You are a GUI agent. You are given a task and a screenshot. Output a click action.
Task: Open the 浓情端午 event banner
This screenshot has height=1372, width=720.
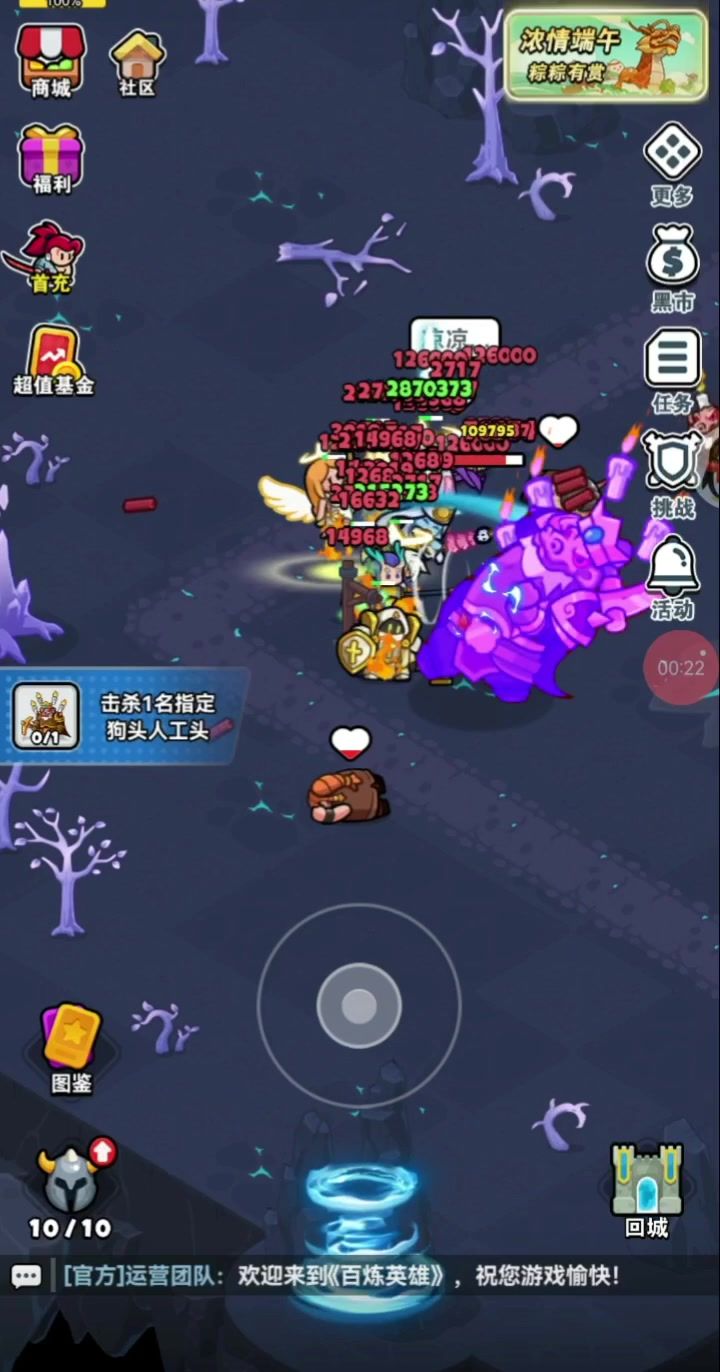605,55
